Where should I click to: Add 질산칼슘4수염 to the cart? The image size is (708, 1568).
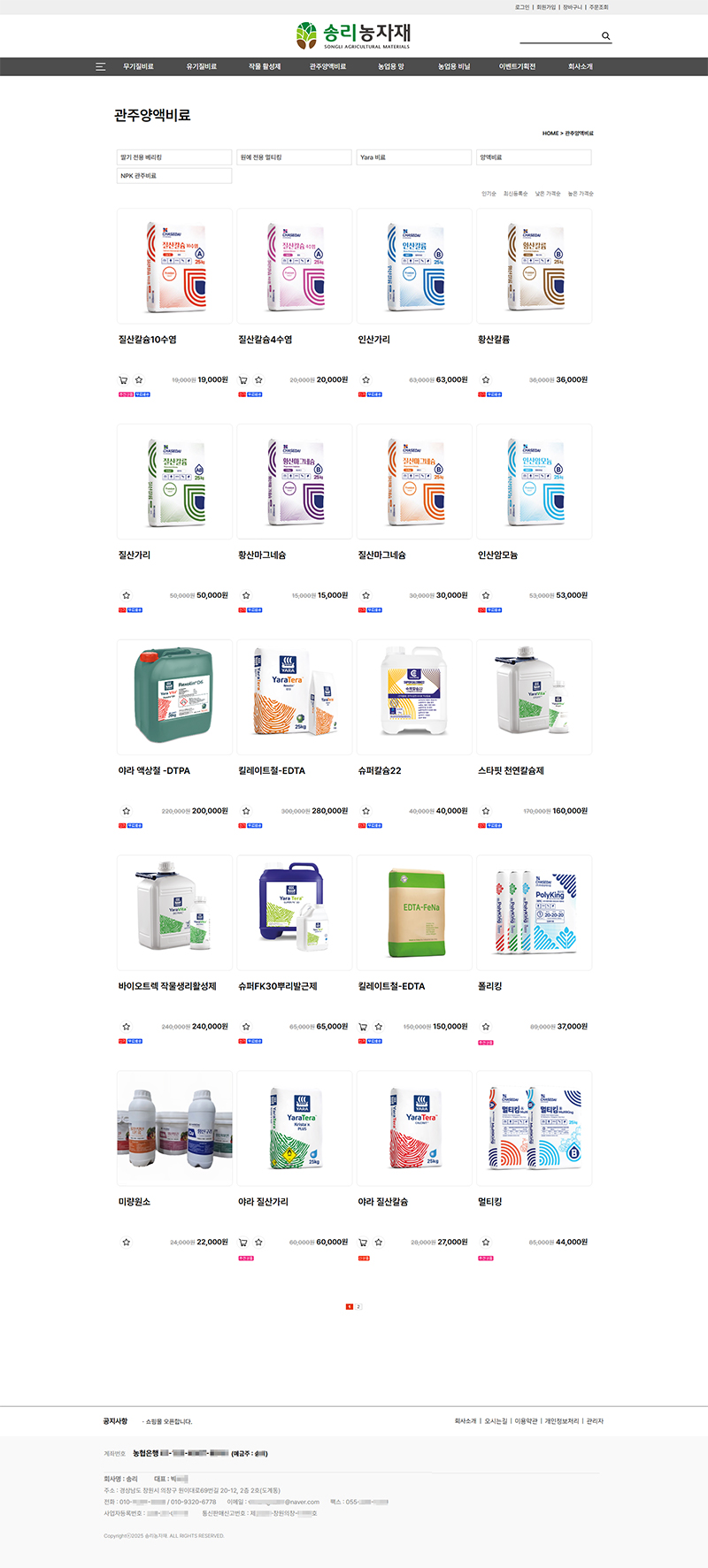pyautogui.click(x=243, y=380)
